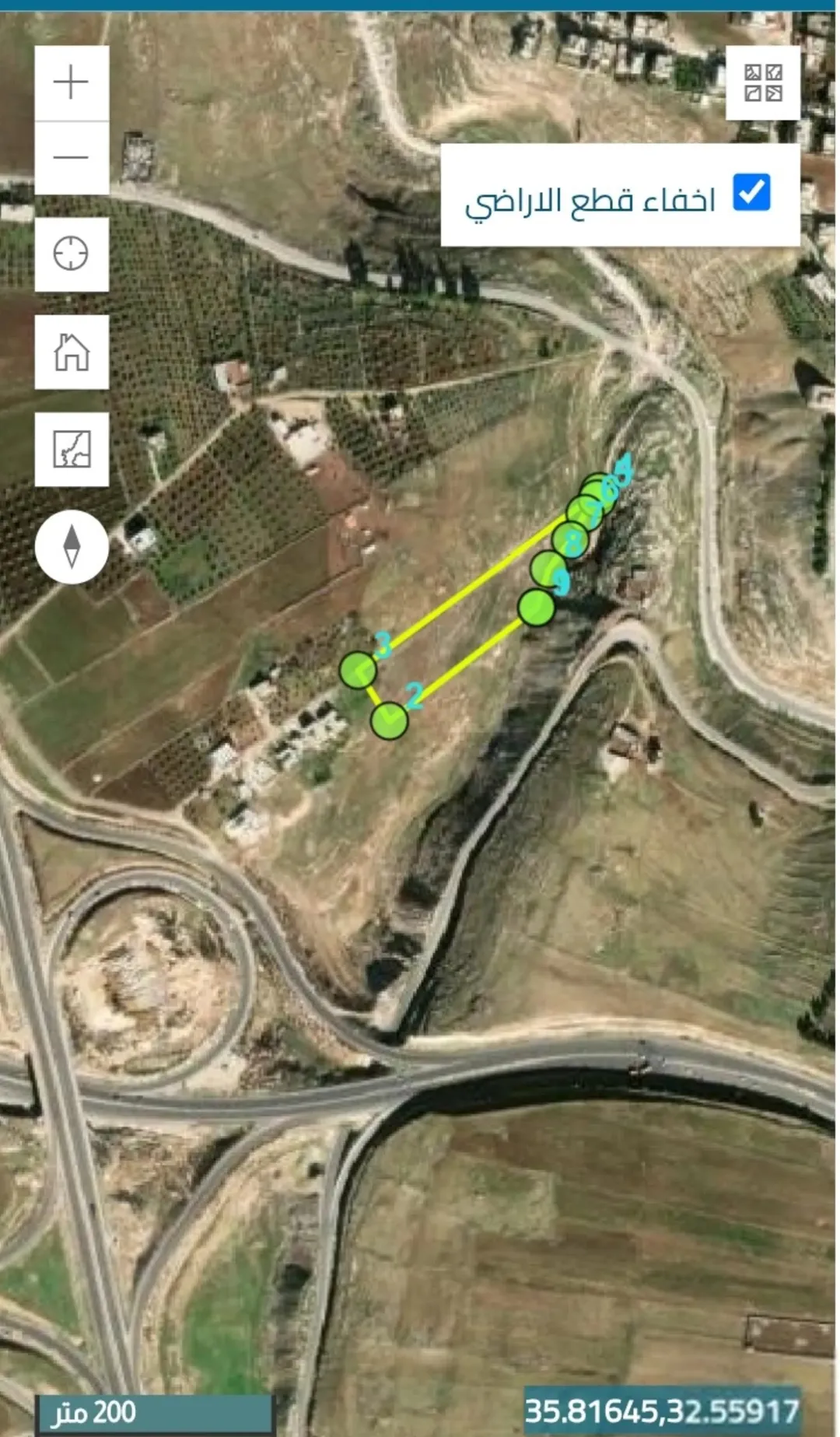Open the country map extent button

pyautogui.click(x=72, y=450)
